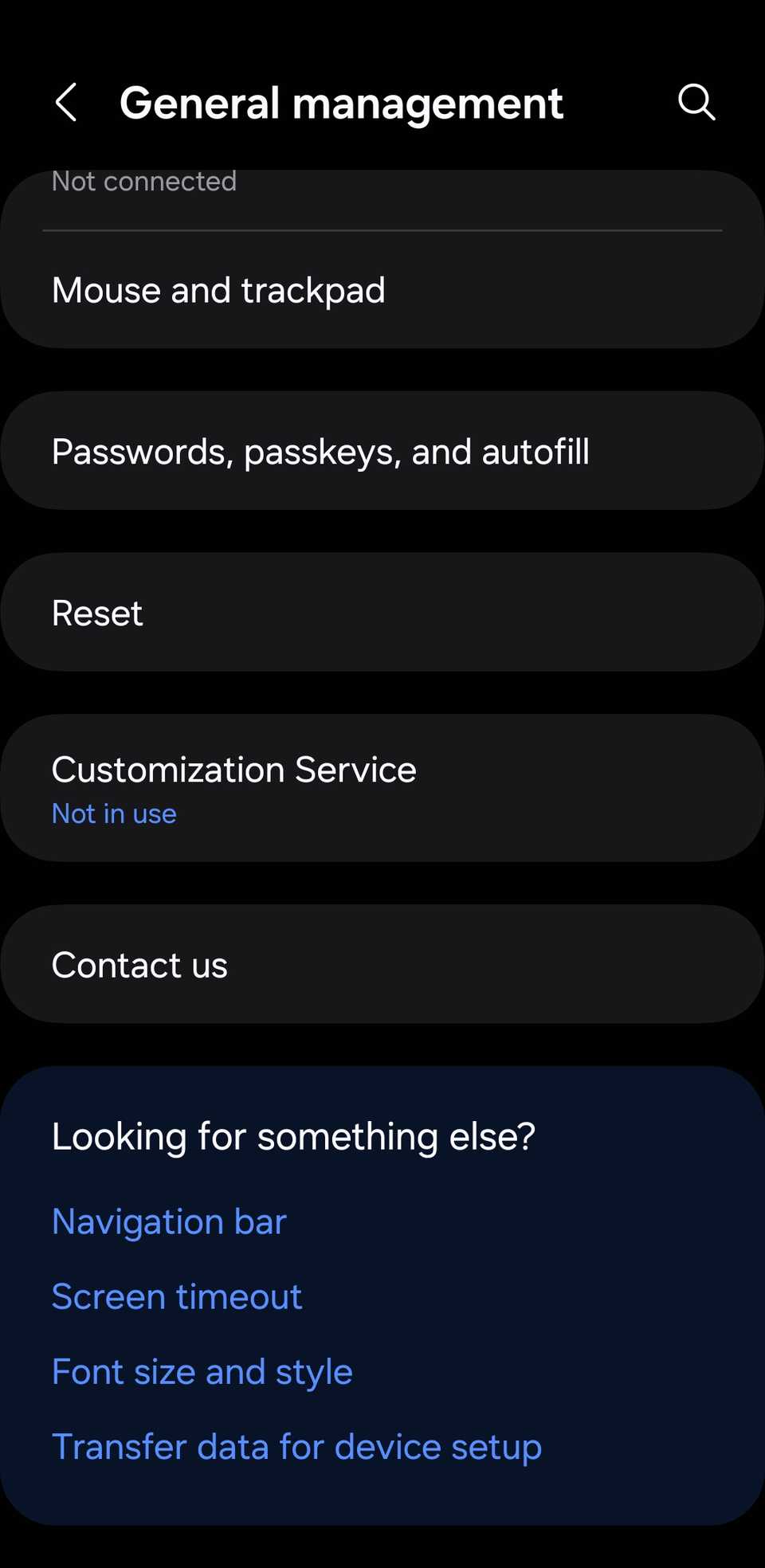Viewport: 765px width, 1568px height.
Task: Open the search icon in the header
Action: click(x=696, y=103)
